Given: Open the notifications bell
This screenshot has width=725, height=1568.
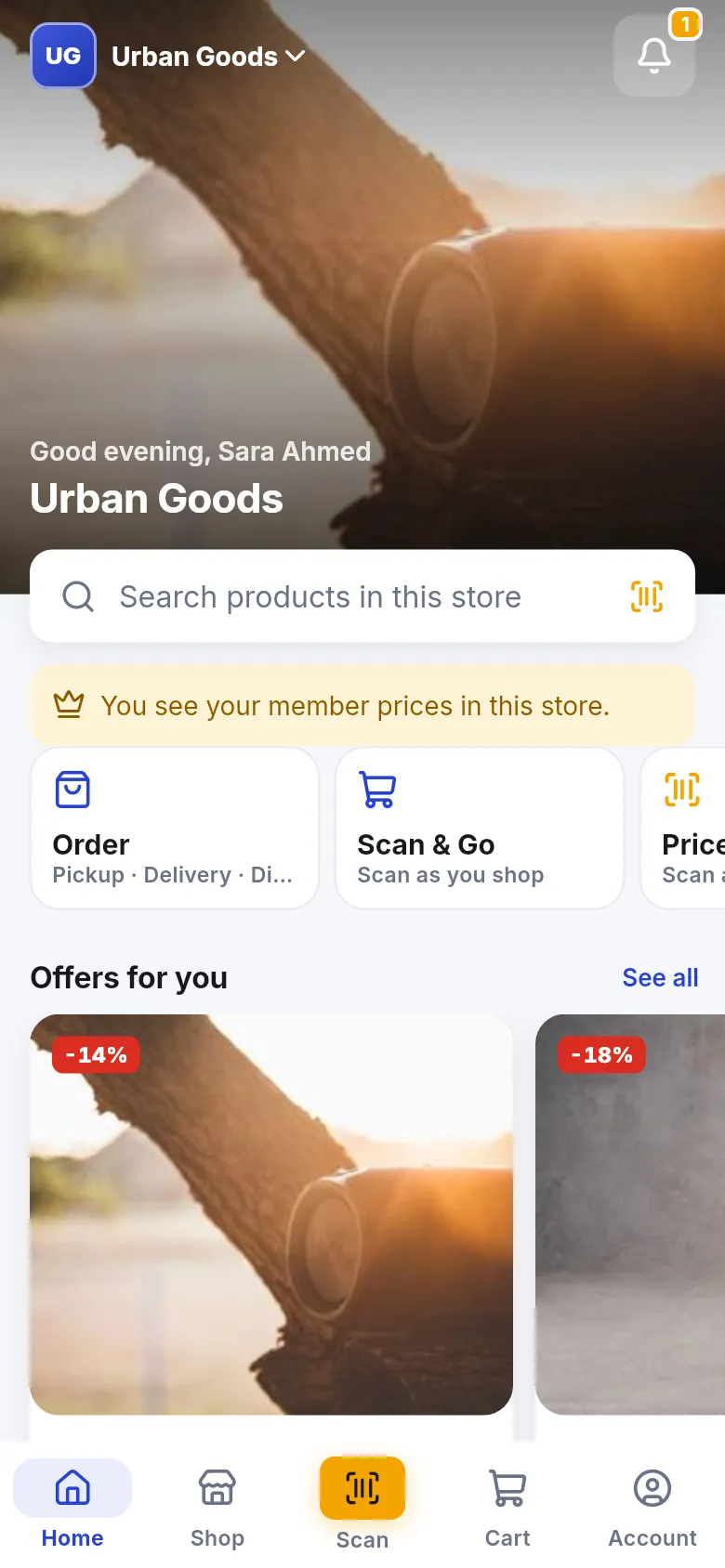Looking at the screenshot, I should point(654,56).
